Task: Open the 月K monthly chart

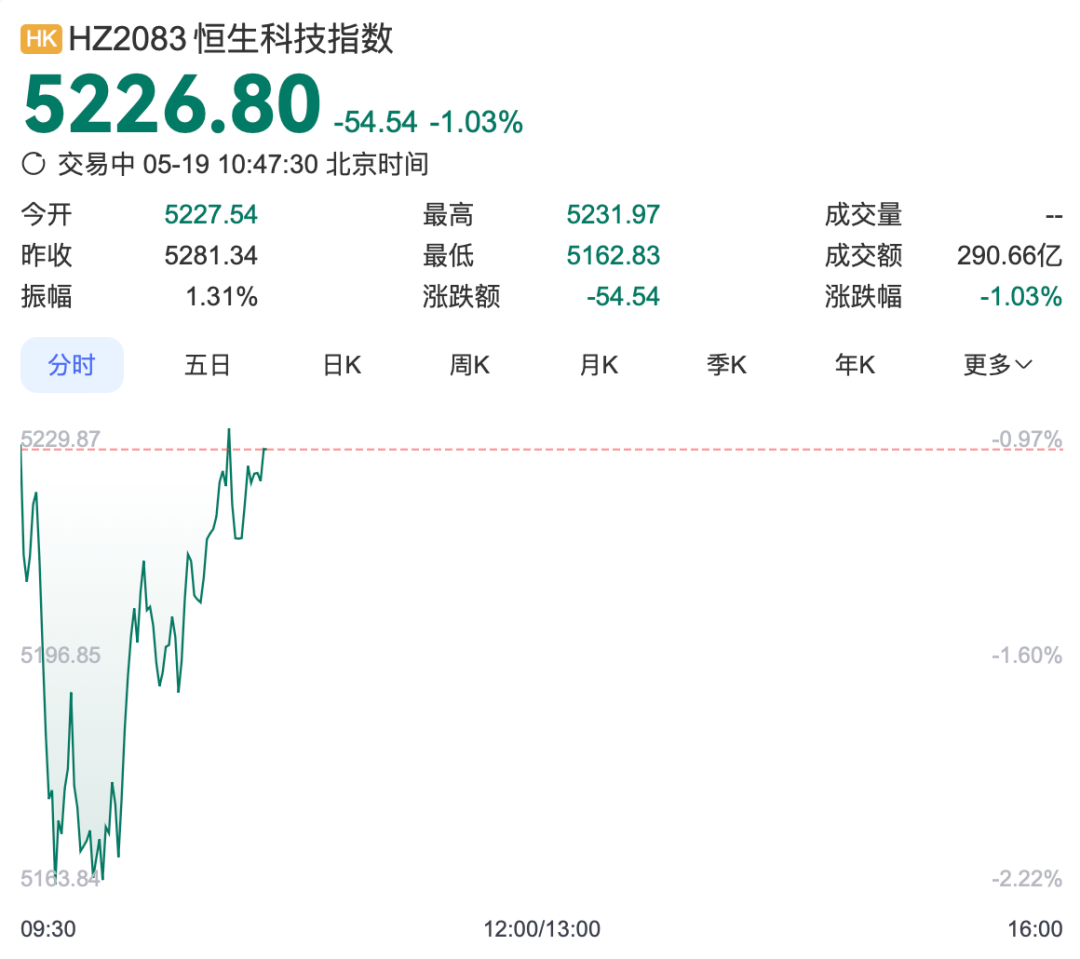Action: (x=598, y=365)
